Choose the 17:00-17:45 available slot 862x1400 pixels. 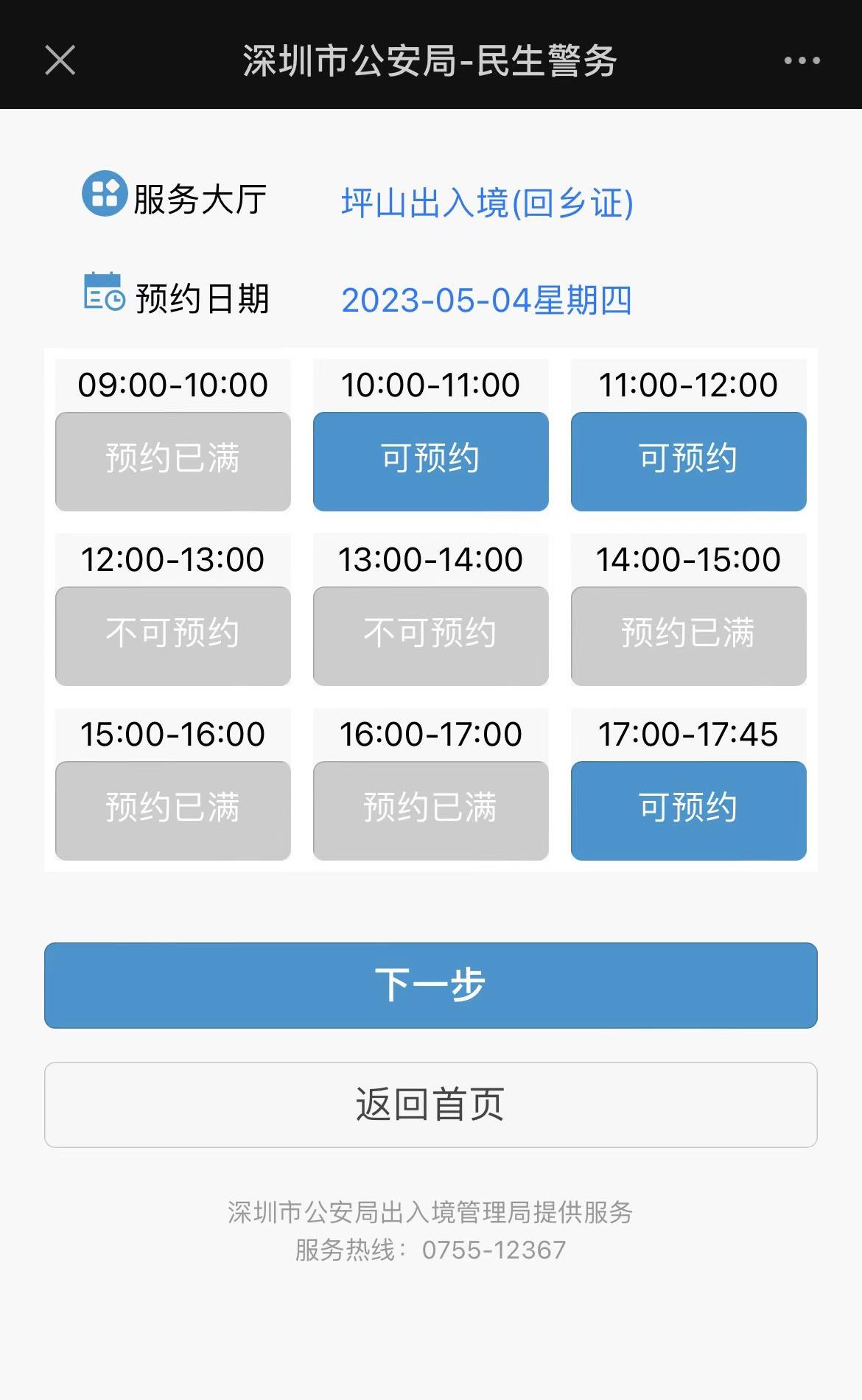tap(688, 810)
